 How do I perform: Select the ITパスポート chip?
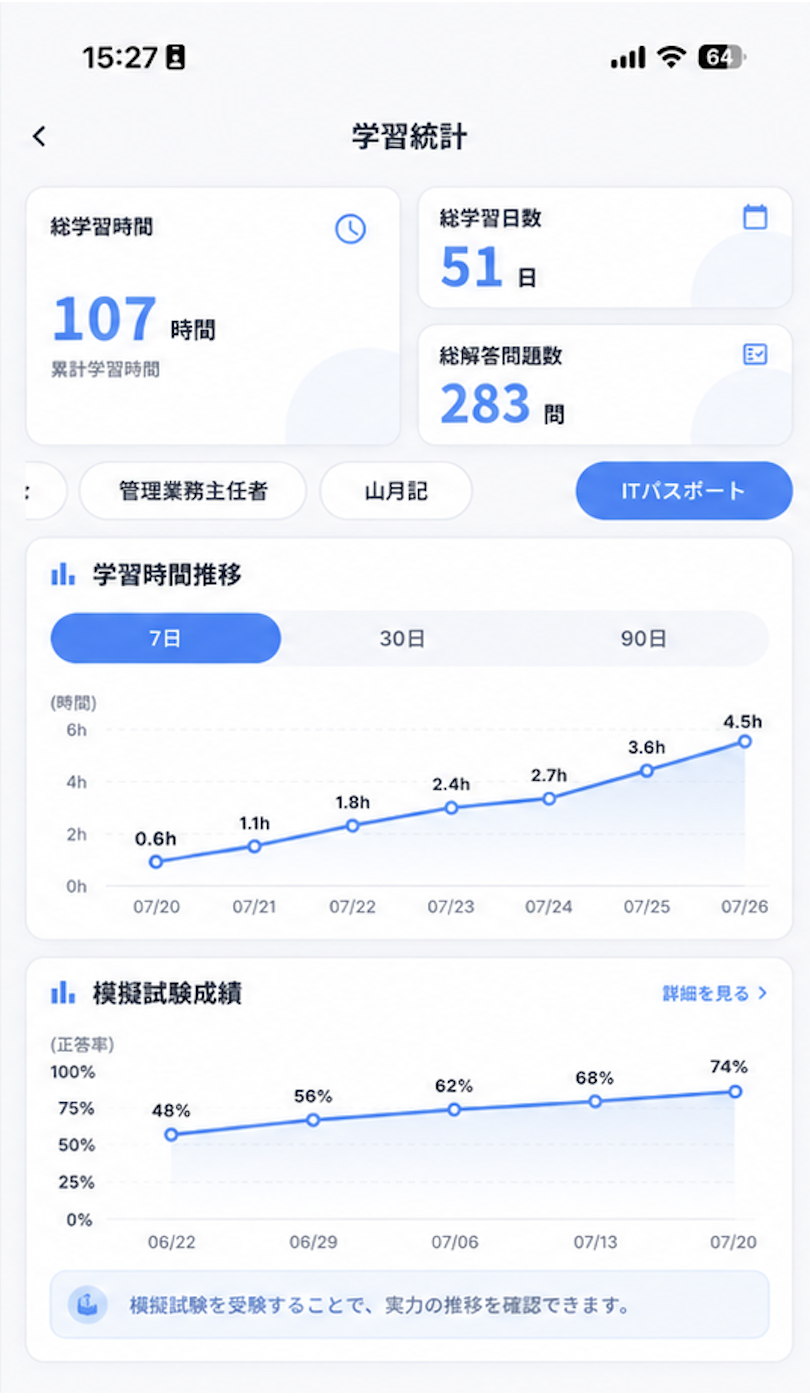click(x=684, y=491)
